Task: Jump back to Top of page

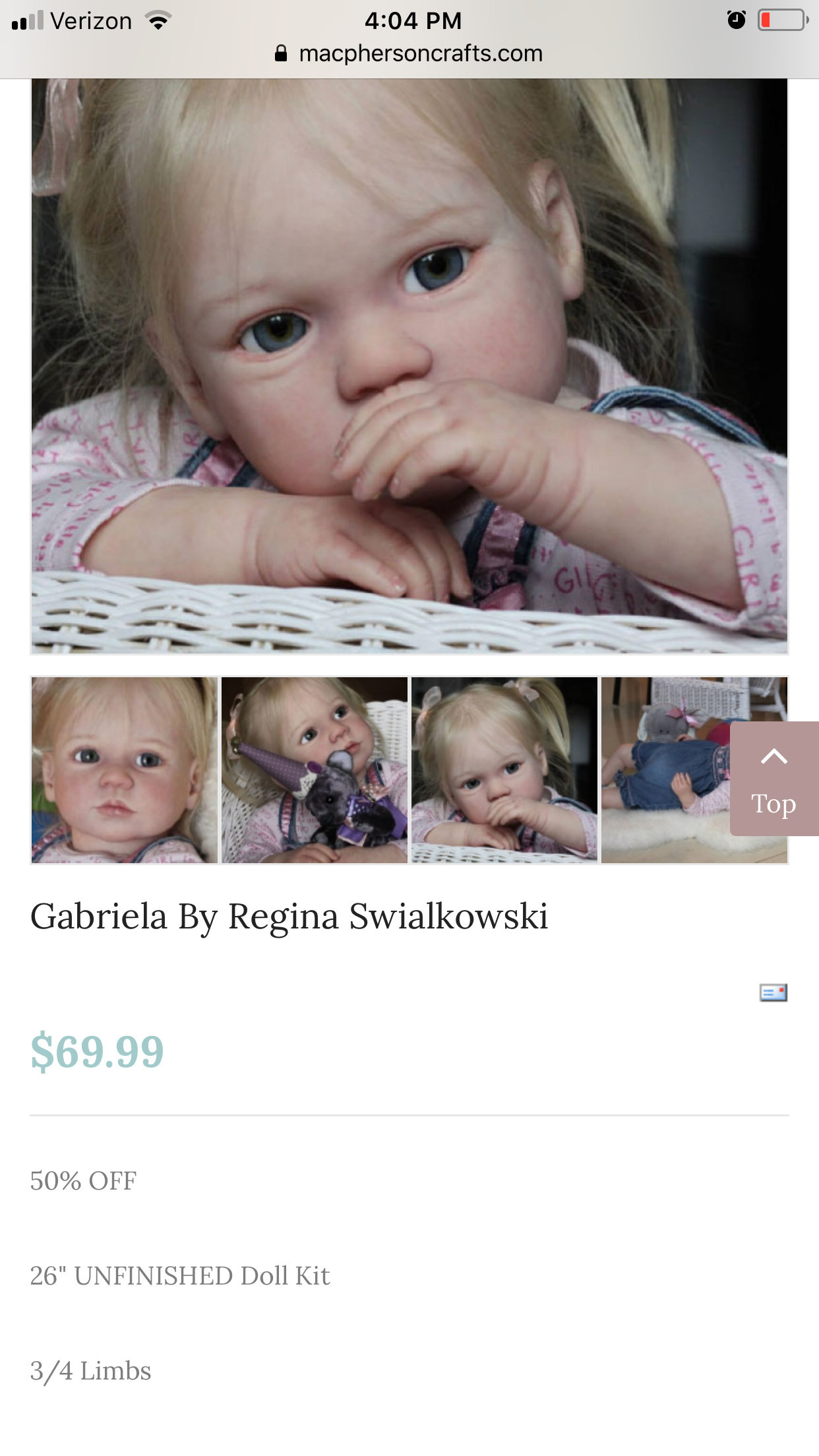Action: (773, 779)
